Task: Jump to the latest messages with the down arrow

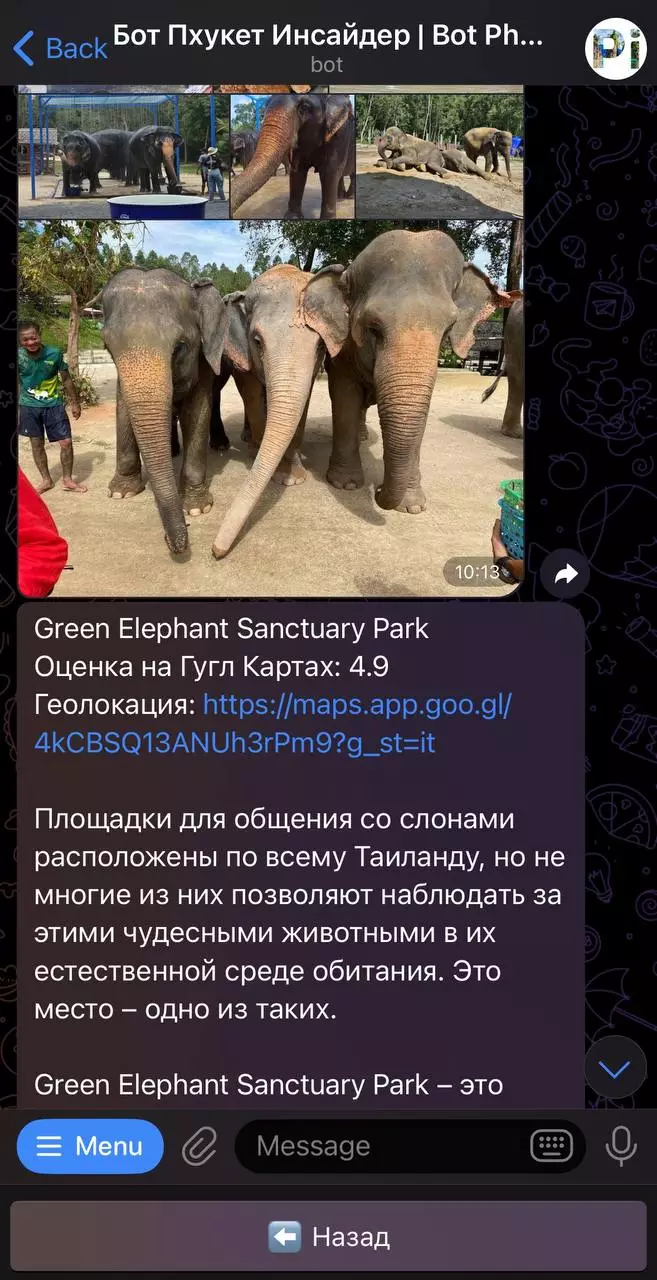Action: point(614,1068)
